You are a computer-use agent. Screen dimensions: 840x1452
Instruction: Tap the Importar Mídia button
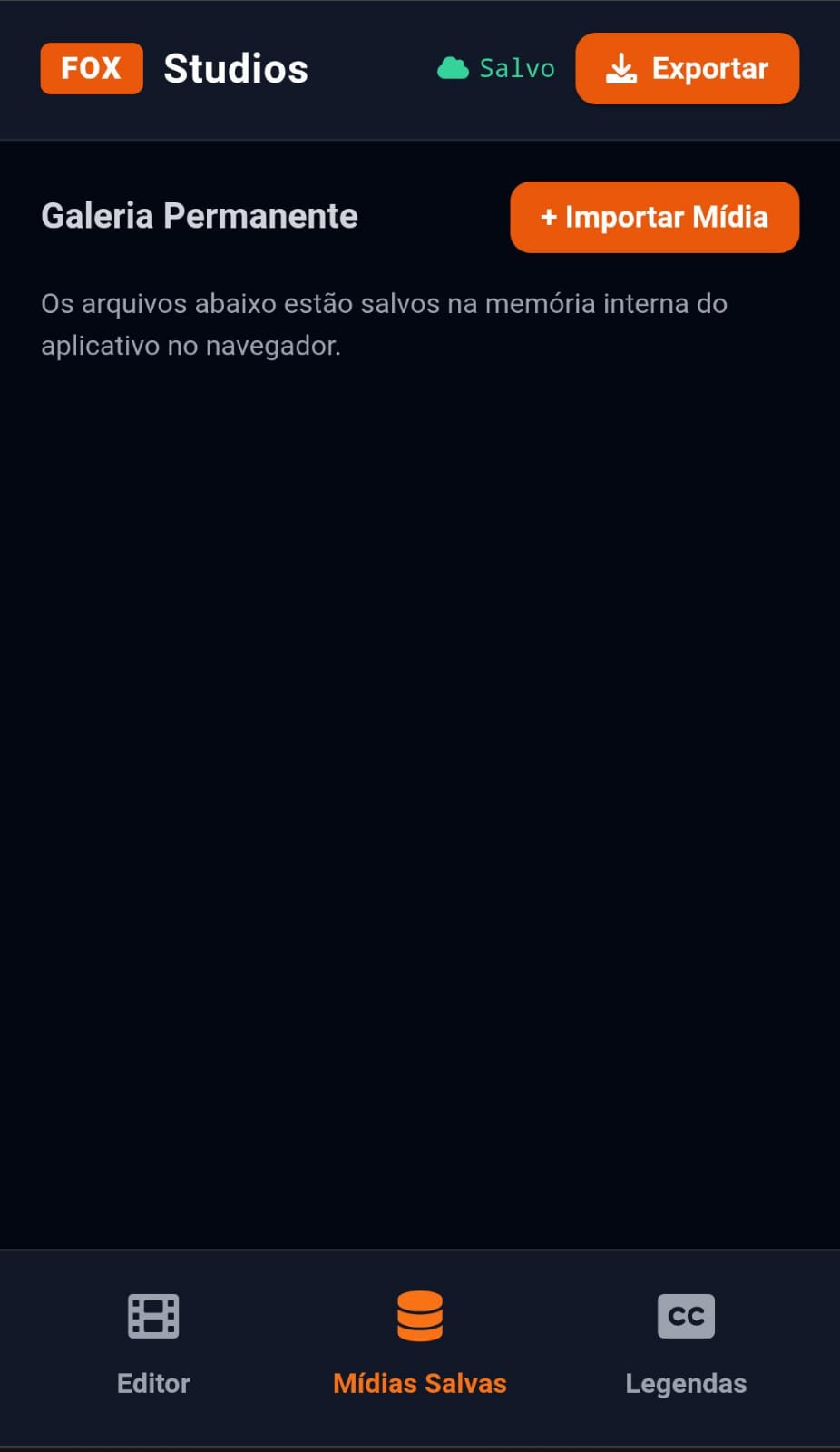(x=654, y=217)
